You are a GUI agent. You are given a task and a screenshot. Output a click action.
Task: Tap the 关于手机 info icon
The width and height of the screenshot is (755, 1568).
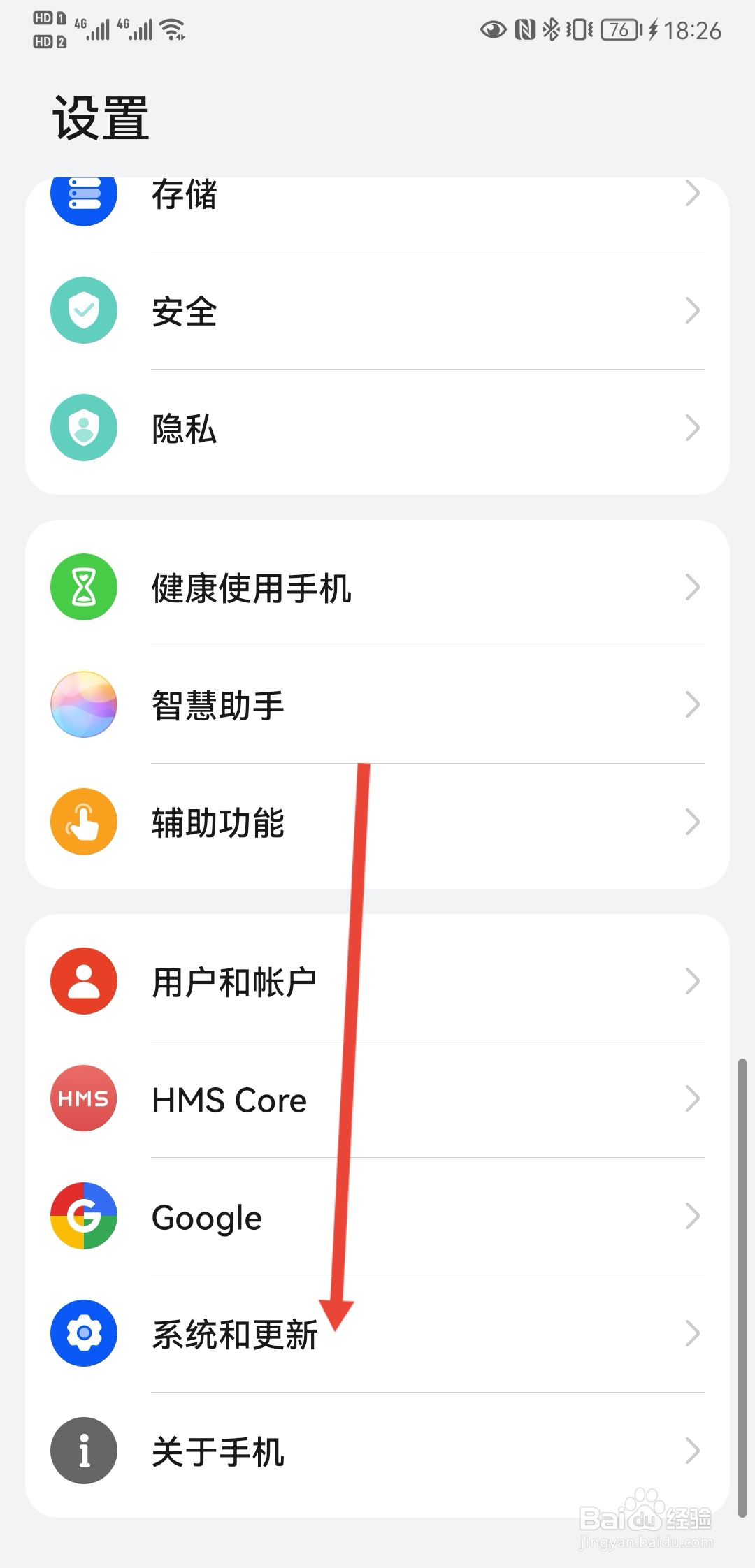tap(83, 1450)
